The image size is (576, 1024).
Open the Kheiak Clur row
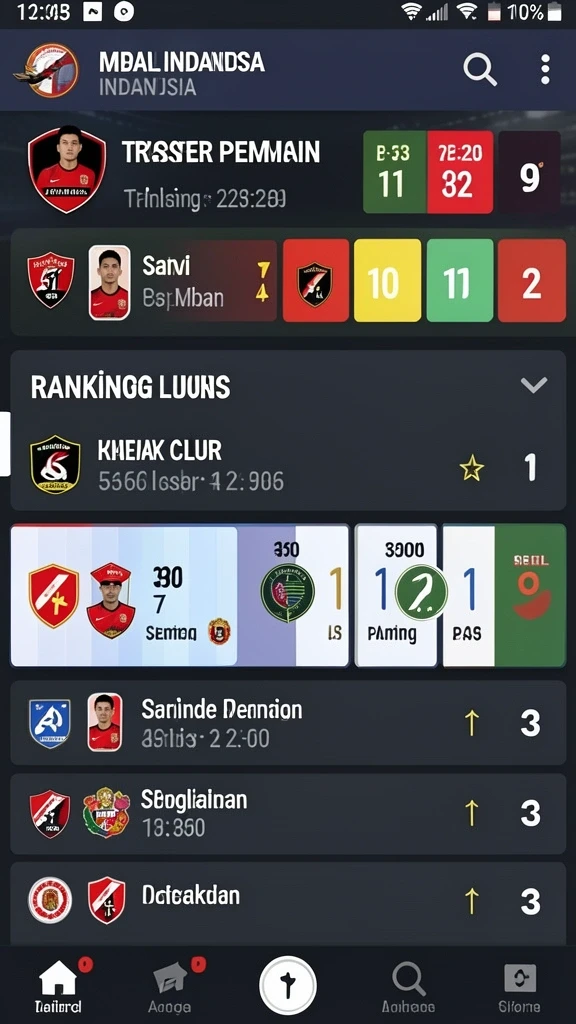point(288,466)
